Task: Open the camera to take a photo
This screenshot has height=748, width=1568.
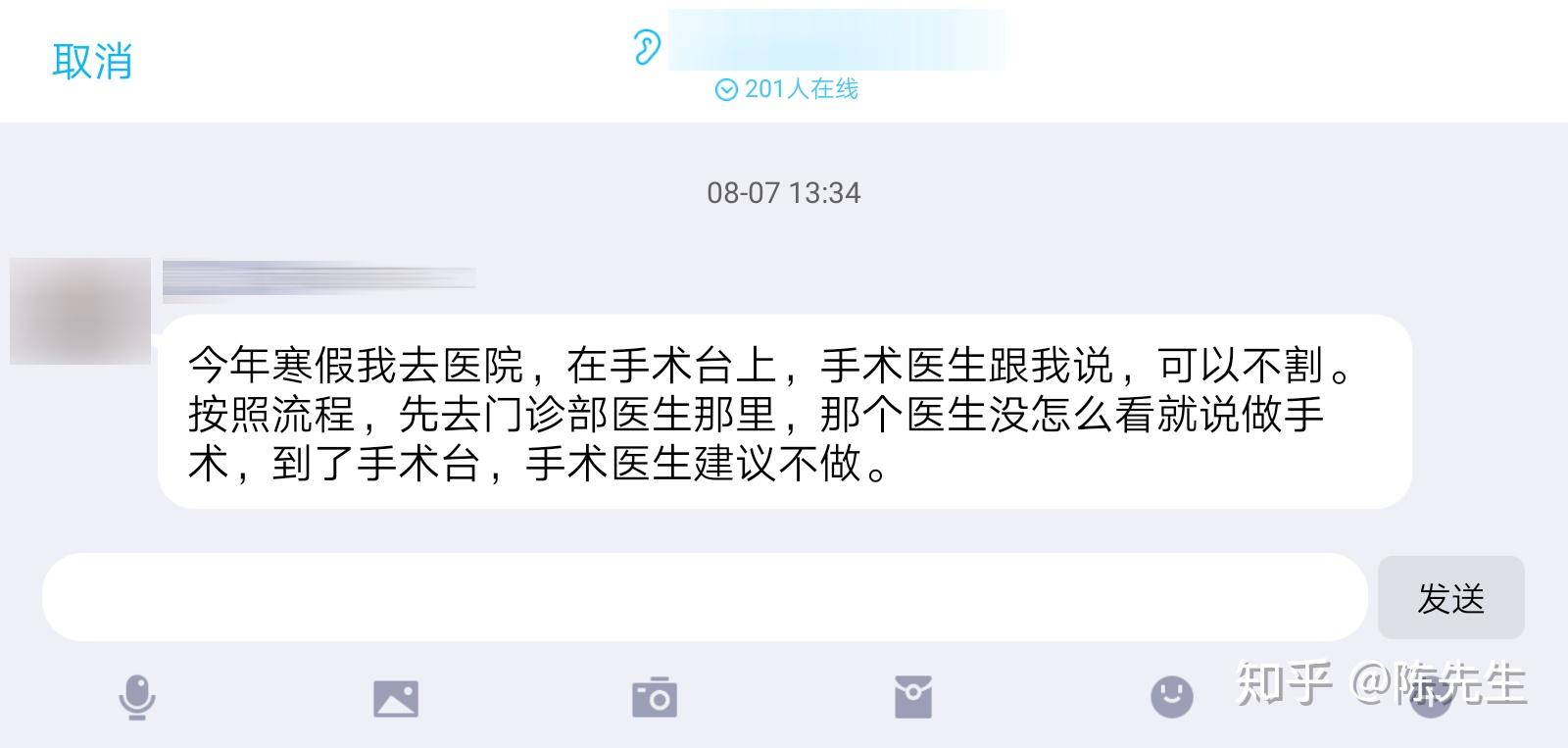Action: [655, 698]
